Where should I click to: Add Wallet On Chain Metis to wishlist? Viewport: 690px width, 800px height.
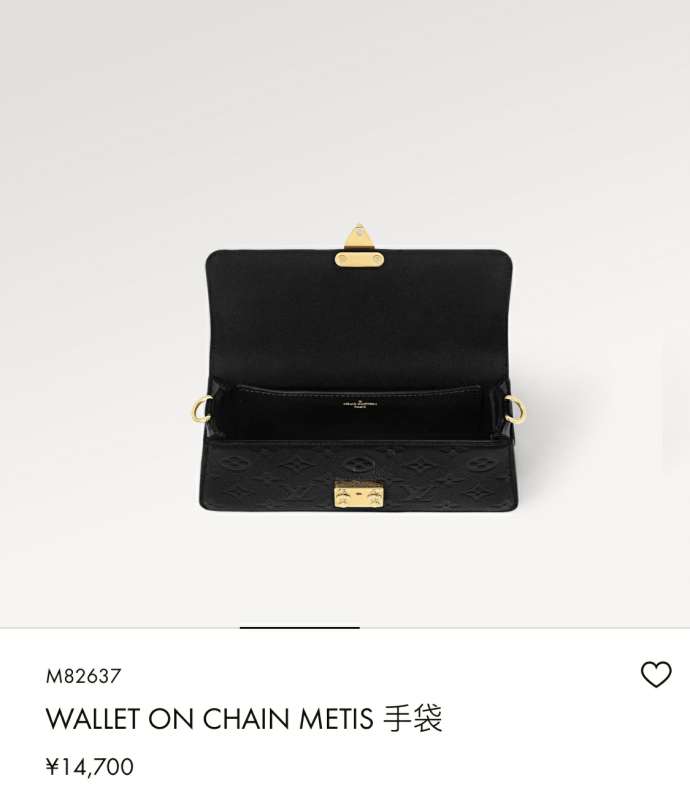tap(655, 675)
